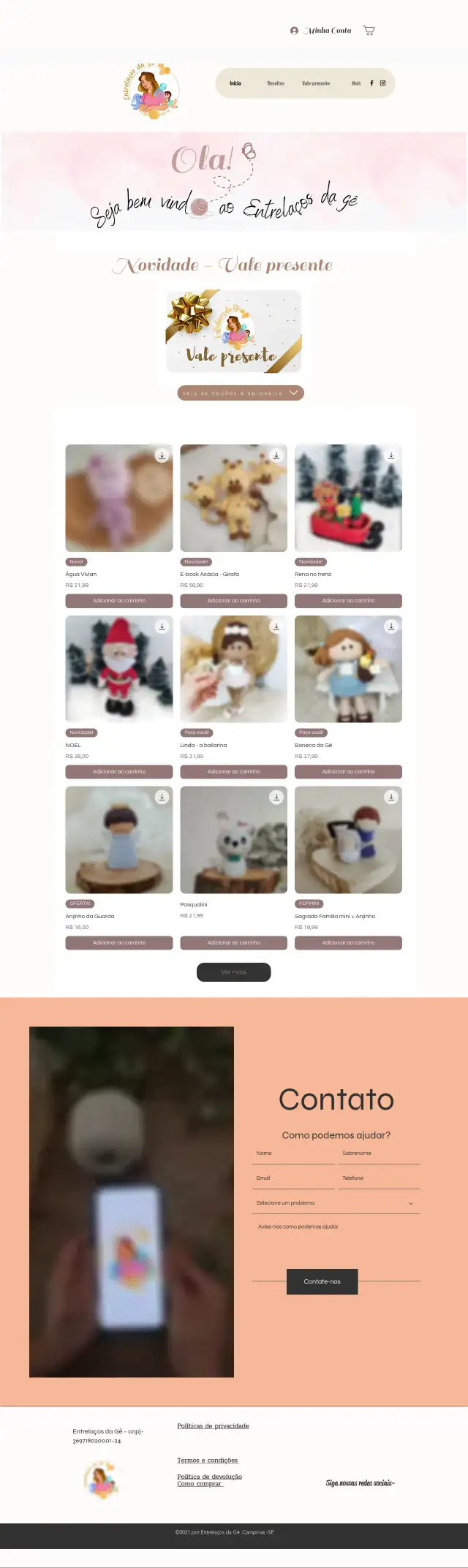Screen dimensions: 468x1568
Task: Open the Políticas de privacidade link
Action: tap(213, 1426)
